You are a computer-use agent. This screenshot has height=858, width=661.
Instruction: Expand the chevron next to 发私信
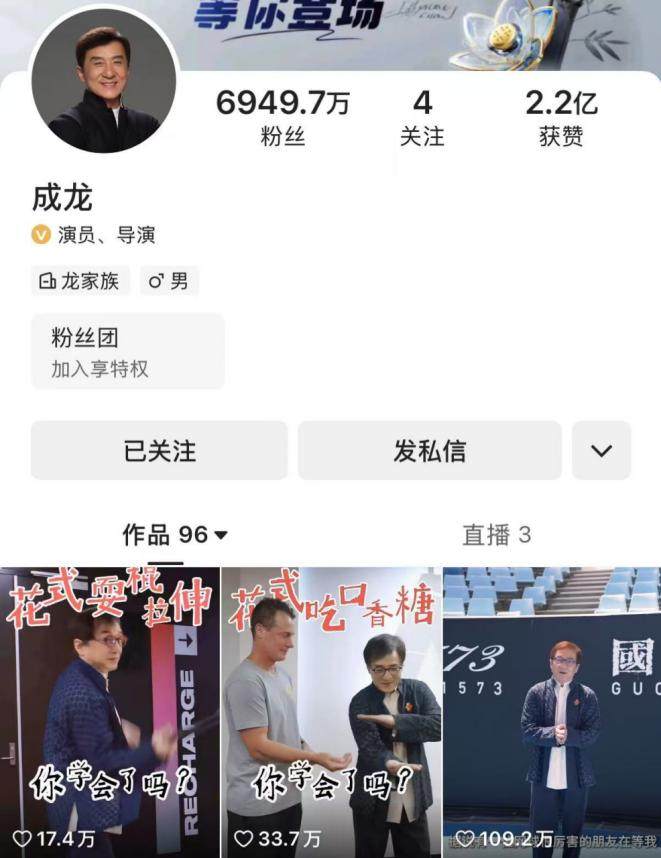pos(601,450)
